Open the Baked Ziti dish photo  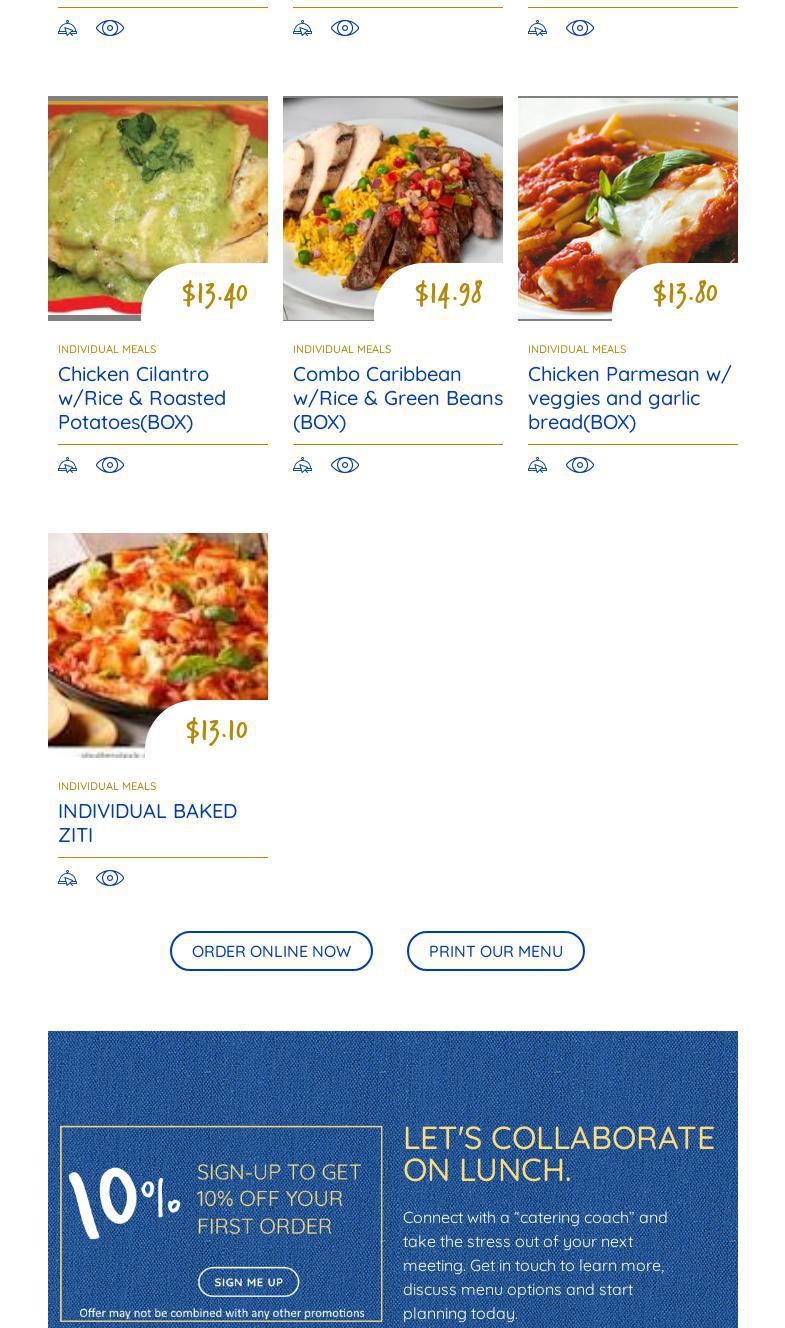click(x=158, y=645)
